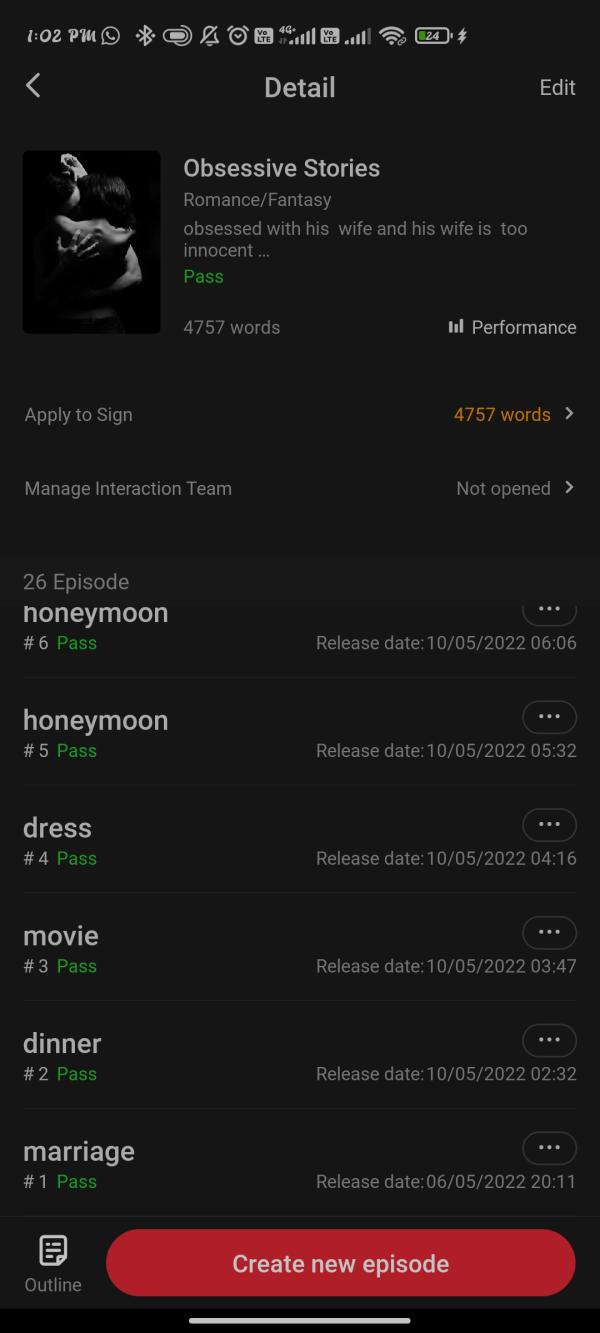Open the dinner episode
Screen dimensions: 600x1333
point(62,1044)
